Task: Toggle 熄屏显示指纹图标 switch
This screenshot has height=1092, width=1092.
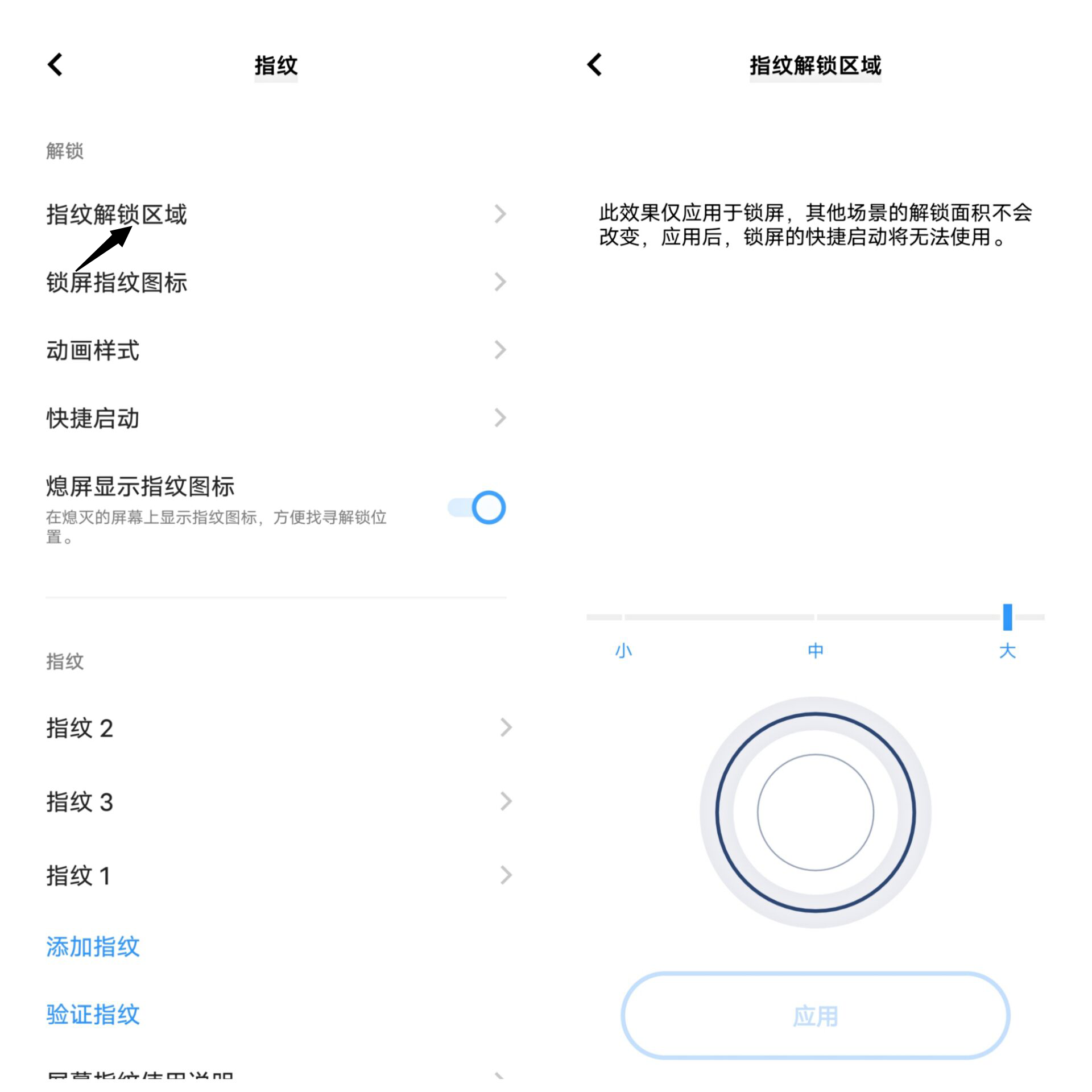Action: [x=477, y=507]
